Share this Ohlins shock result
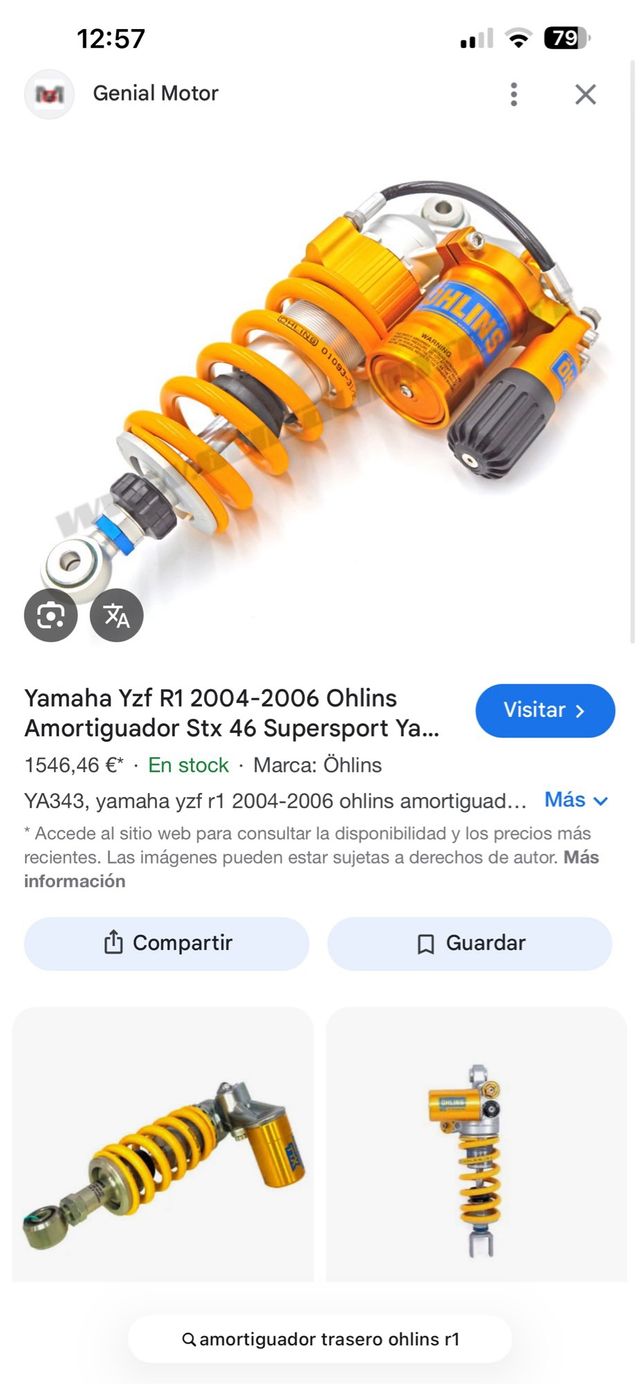 pyautogui.click(x=167, y=943)
